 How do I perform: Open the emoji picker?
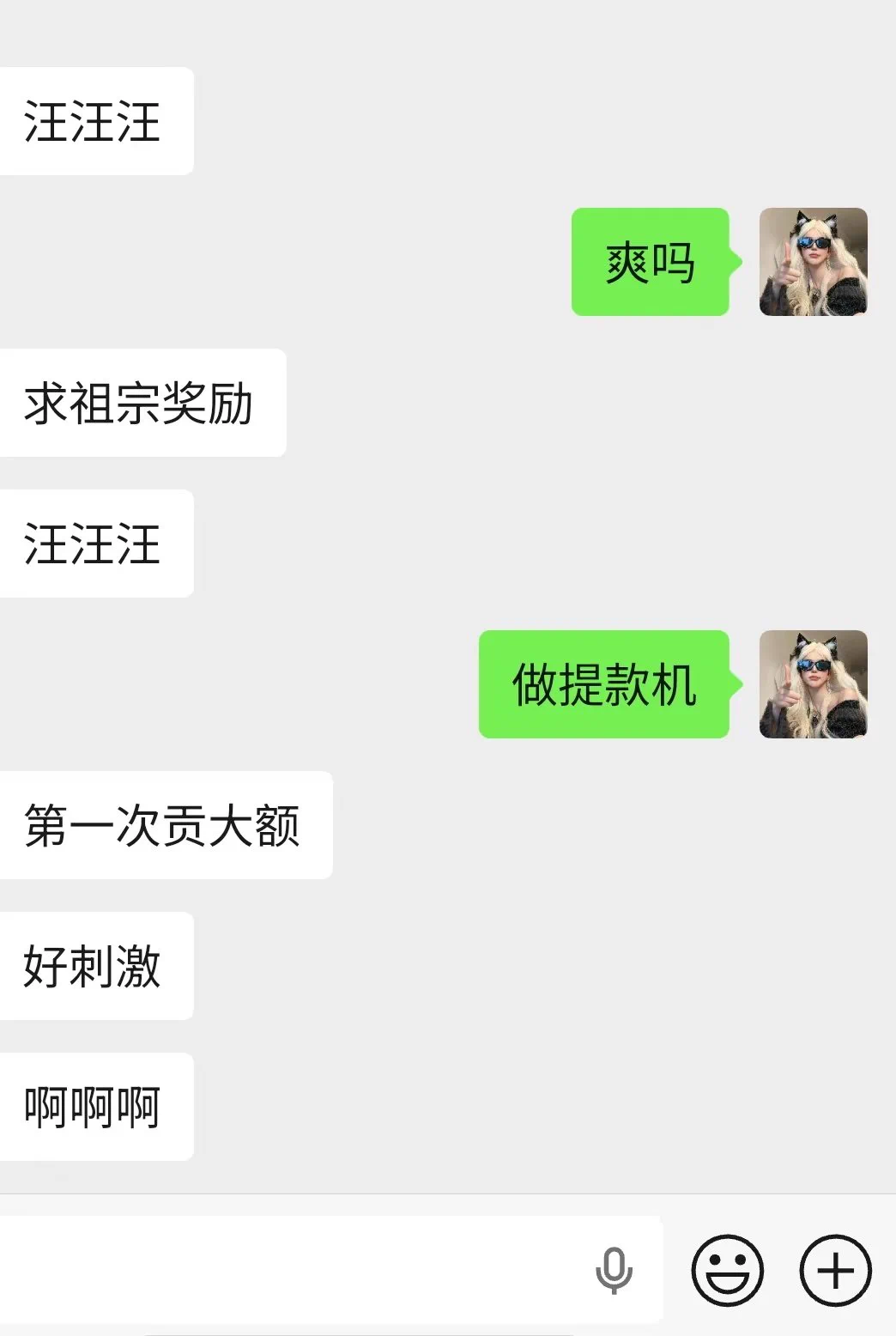coord(727,1271)
